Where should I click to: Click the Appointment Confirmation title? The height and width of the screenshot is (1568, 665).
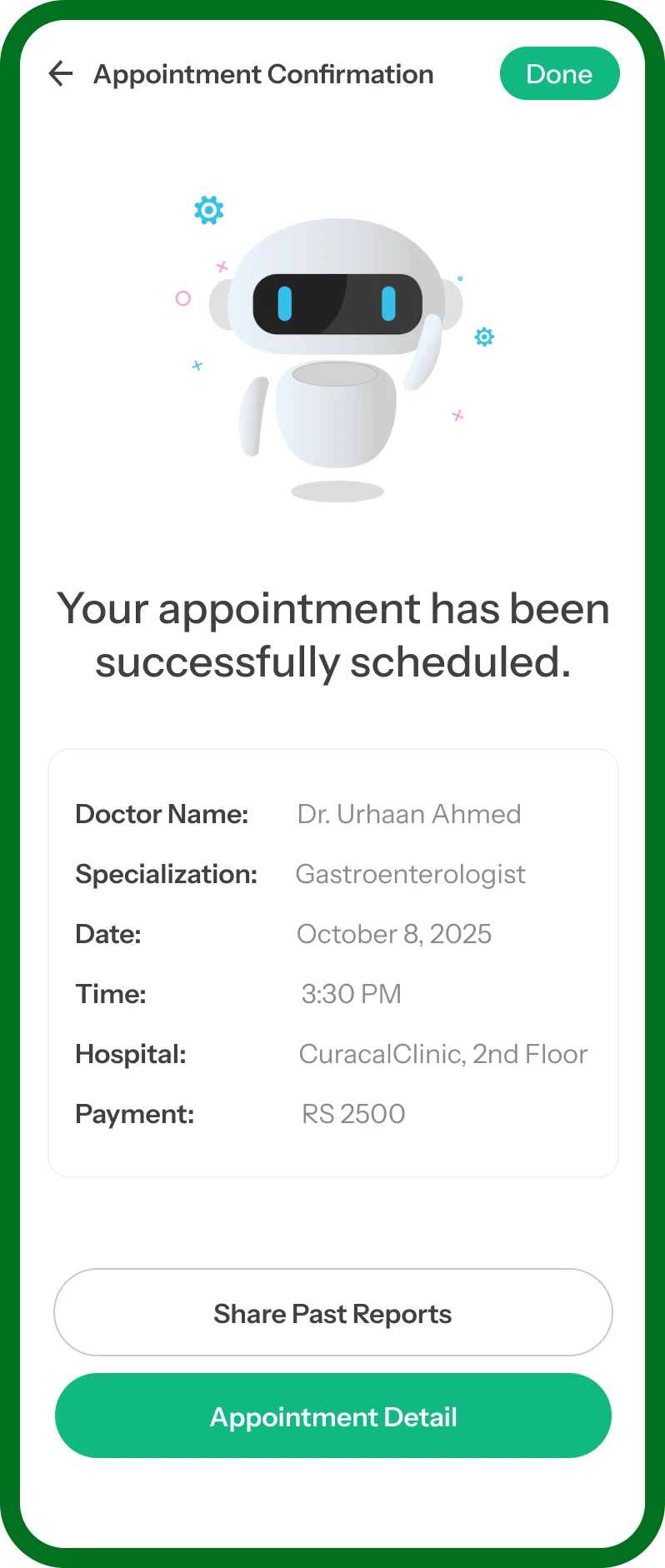263,73
